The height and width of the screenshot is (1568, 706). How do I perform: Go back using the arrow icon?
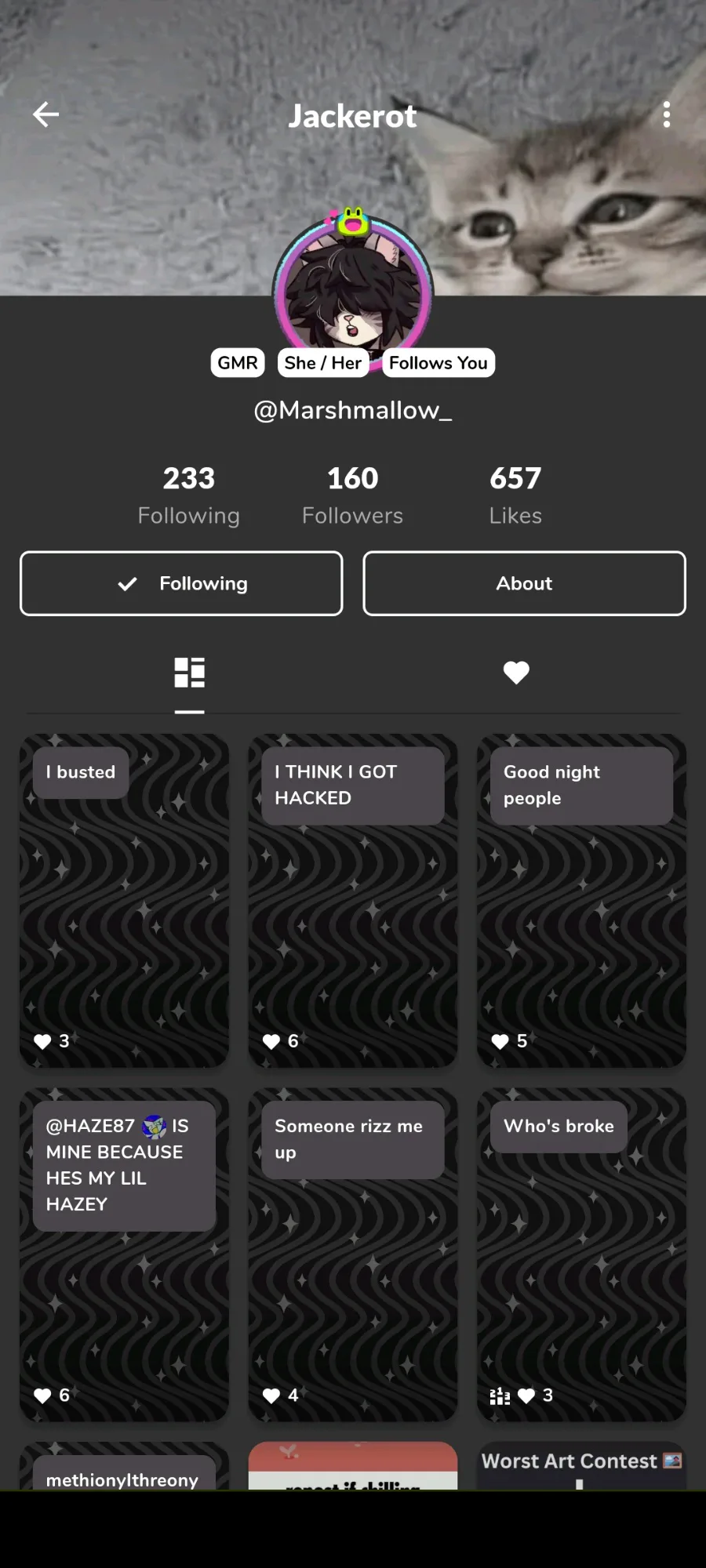[x=45, y=114]
